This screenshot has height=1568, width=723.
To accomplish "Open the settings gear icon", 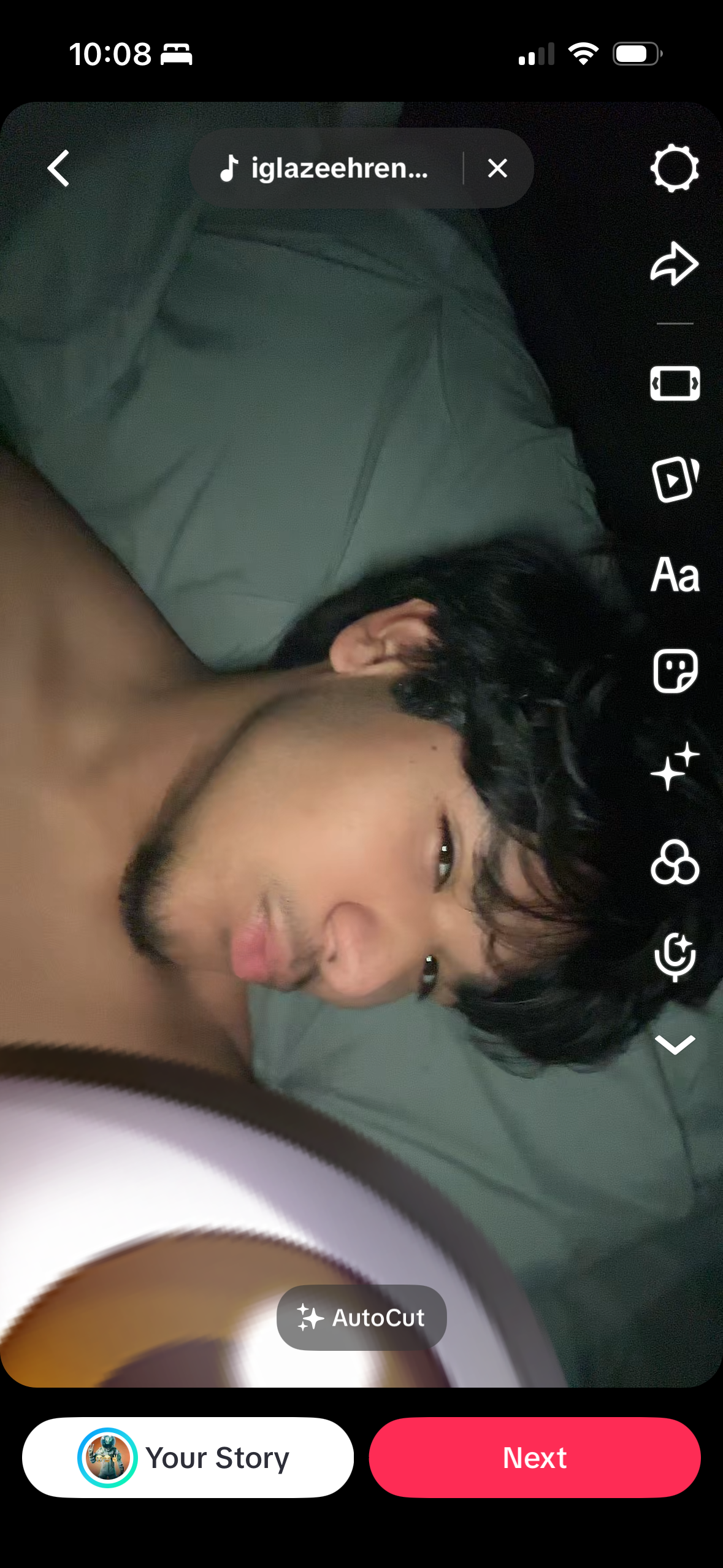I will tap(674, 168).
